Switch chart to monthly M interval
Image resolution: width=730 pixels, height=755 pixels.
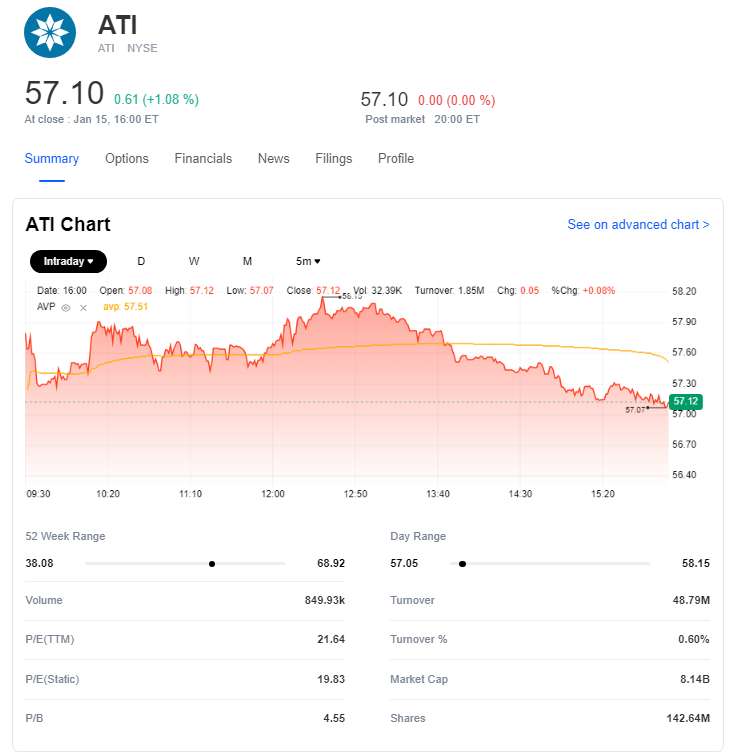(247, 261)
